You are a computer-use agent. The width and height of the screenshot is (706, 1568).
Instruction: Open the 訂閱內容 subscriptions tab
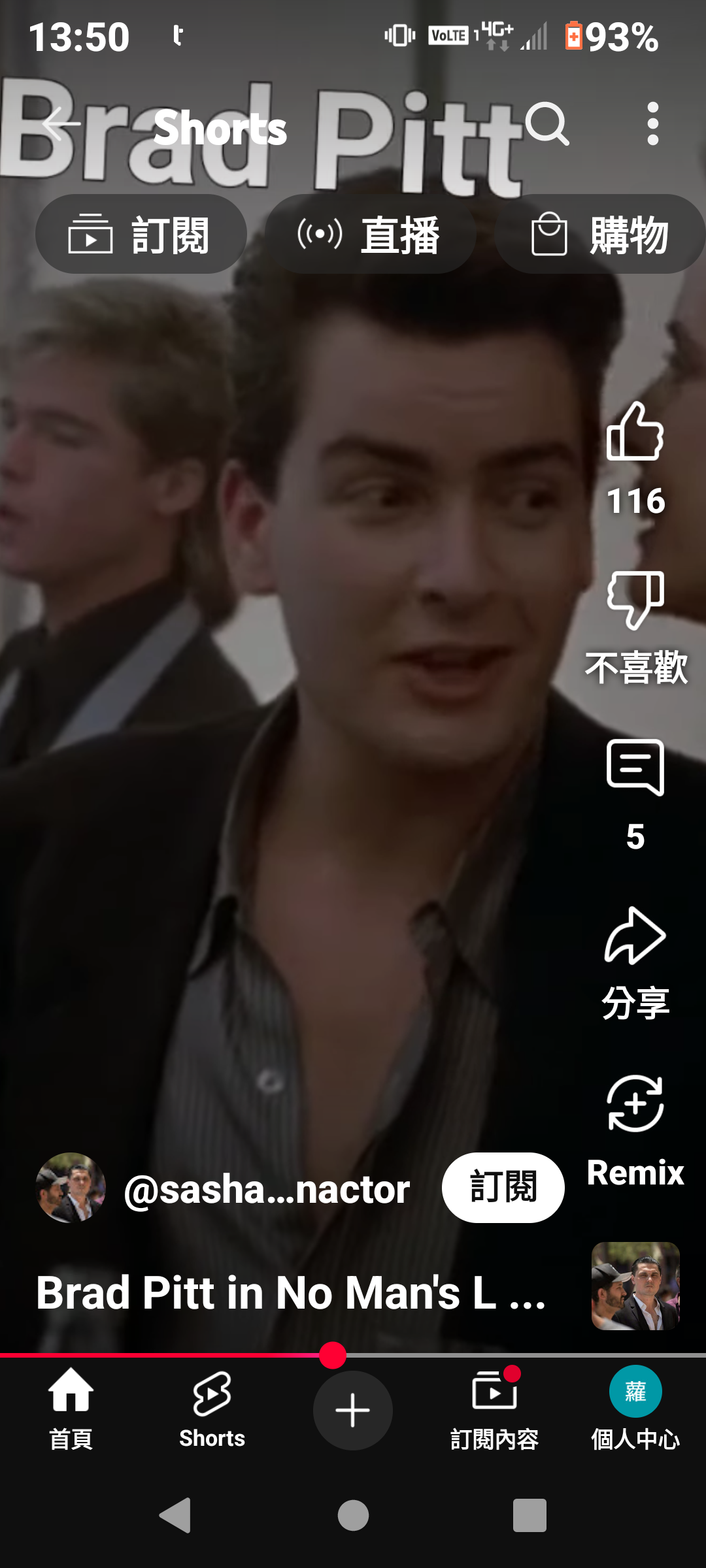tap(494, 1410)
